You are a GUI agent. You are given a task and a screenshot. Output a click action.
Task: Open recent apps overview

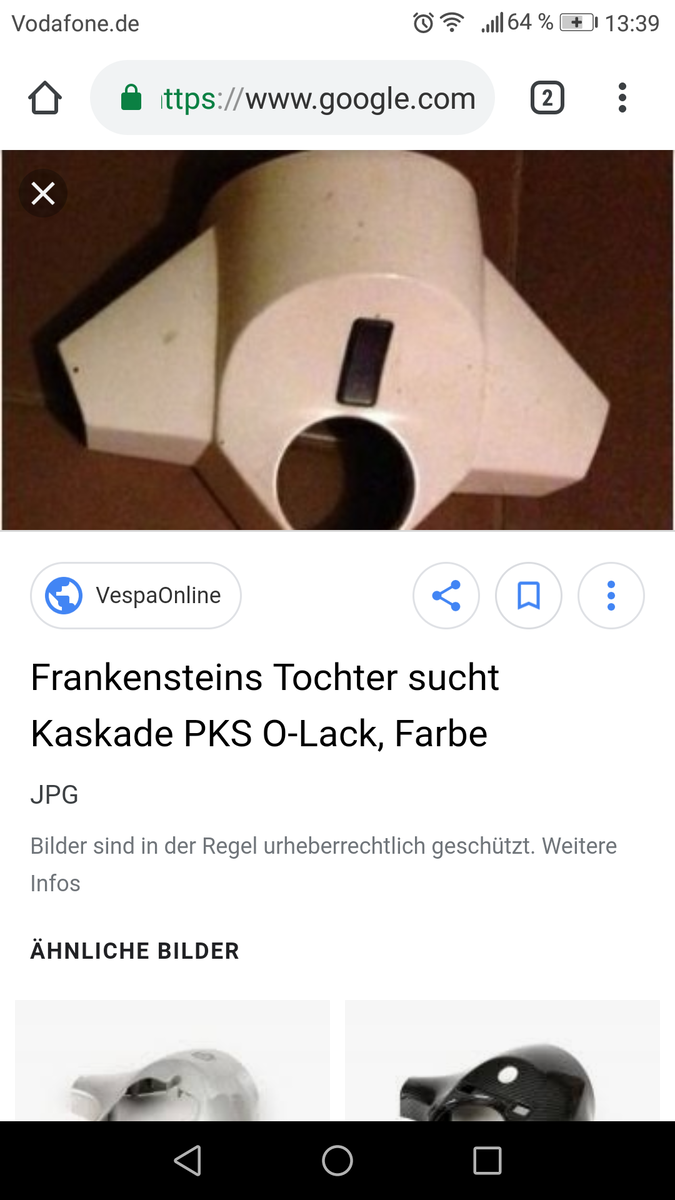click(x=487, y=1160)
